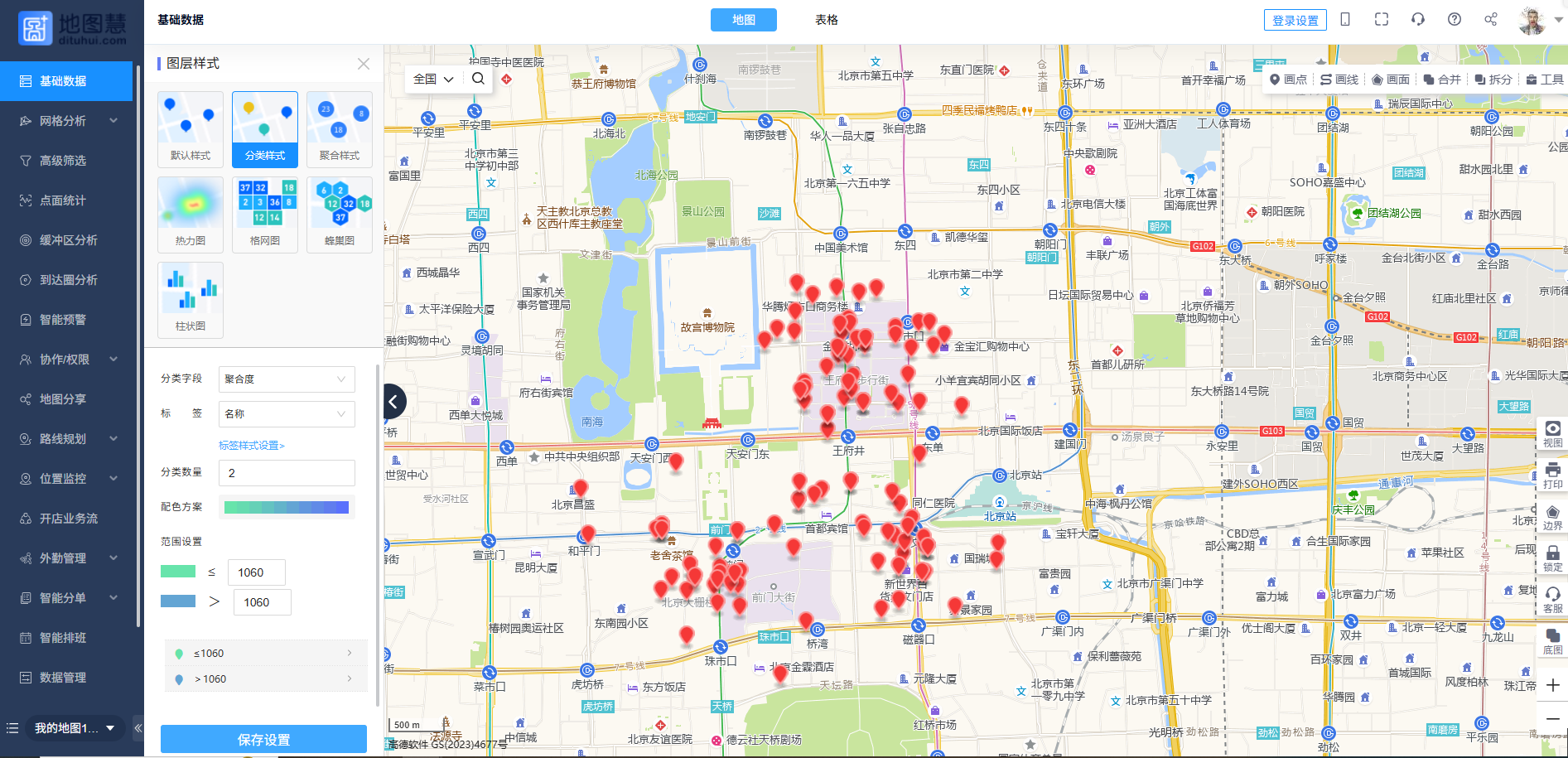This screenshot has width=1568, height=758.
Task: Edit the 分类数量 field
Action: pyautogui.click(x=286, y=473)
